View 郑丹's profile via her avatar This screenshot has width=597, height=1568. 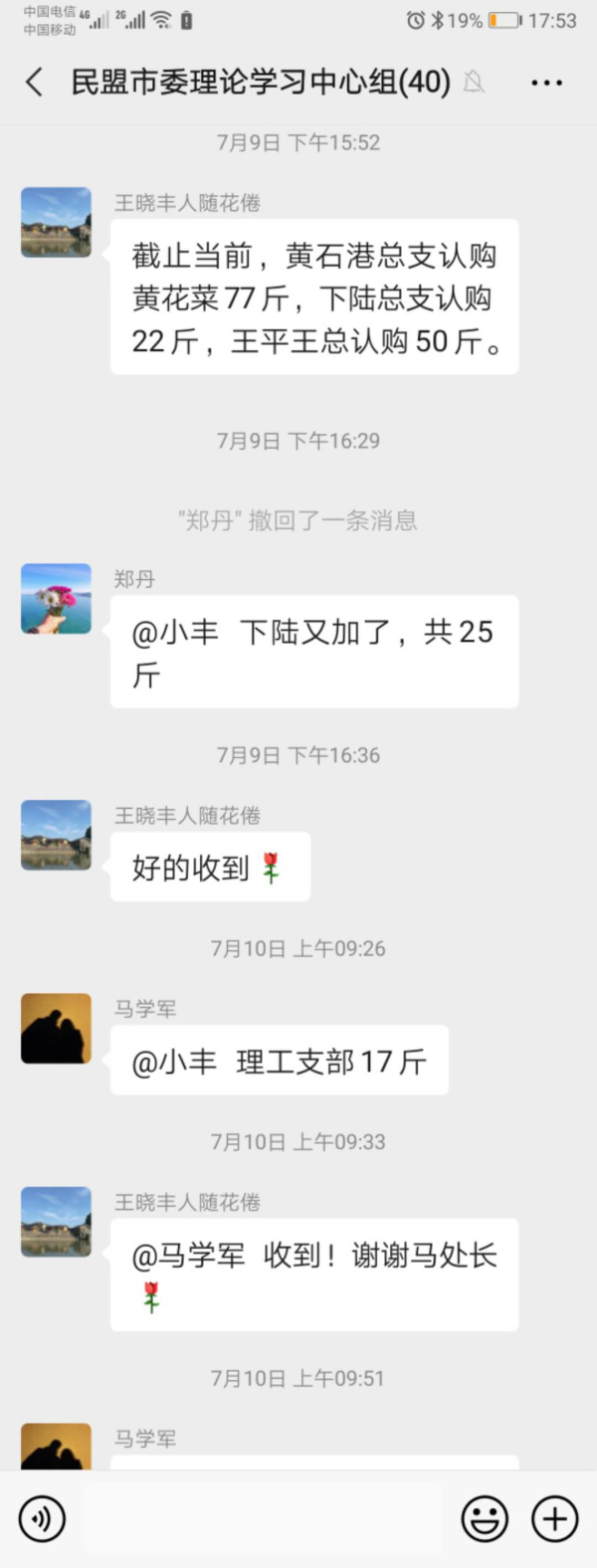(x=56, y=599)
